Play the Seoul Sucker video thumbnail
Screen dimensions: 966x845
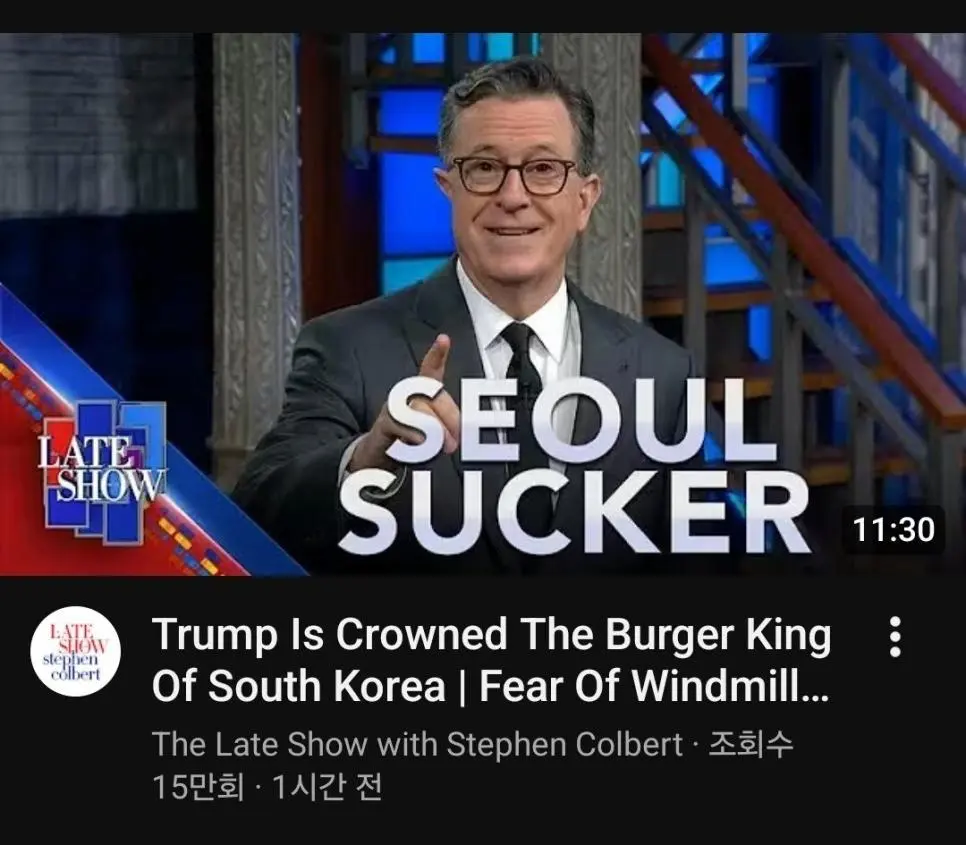click(483, 305)
